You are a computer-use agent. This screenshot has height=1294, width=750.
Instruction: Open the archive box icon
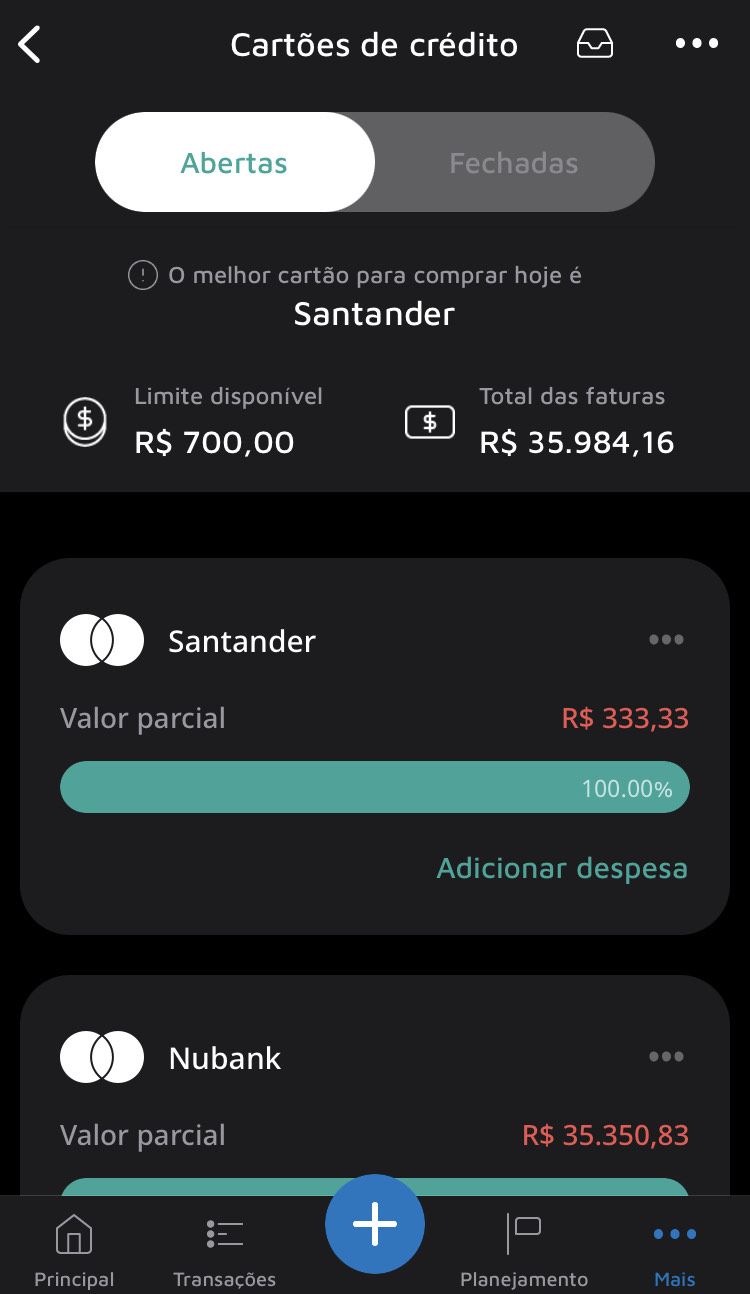(x=595, y=44)
